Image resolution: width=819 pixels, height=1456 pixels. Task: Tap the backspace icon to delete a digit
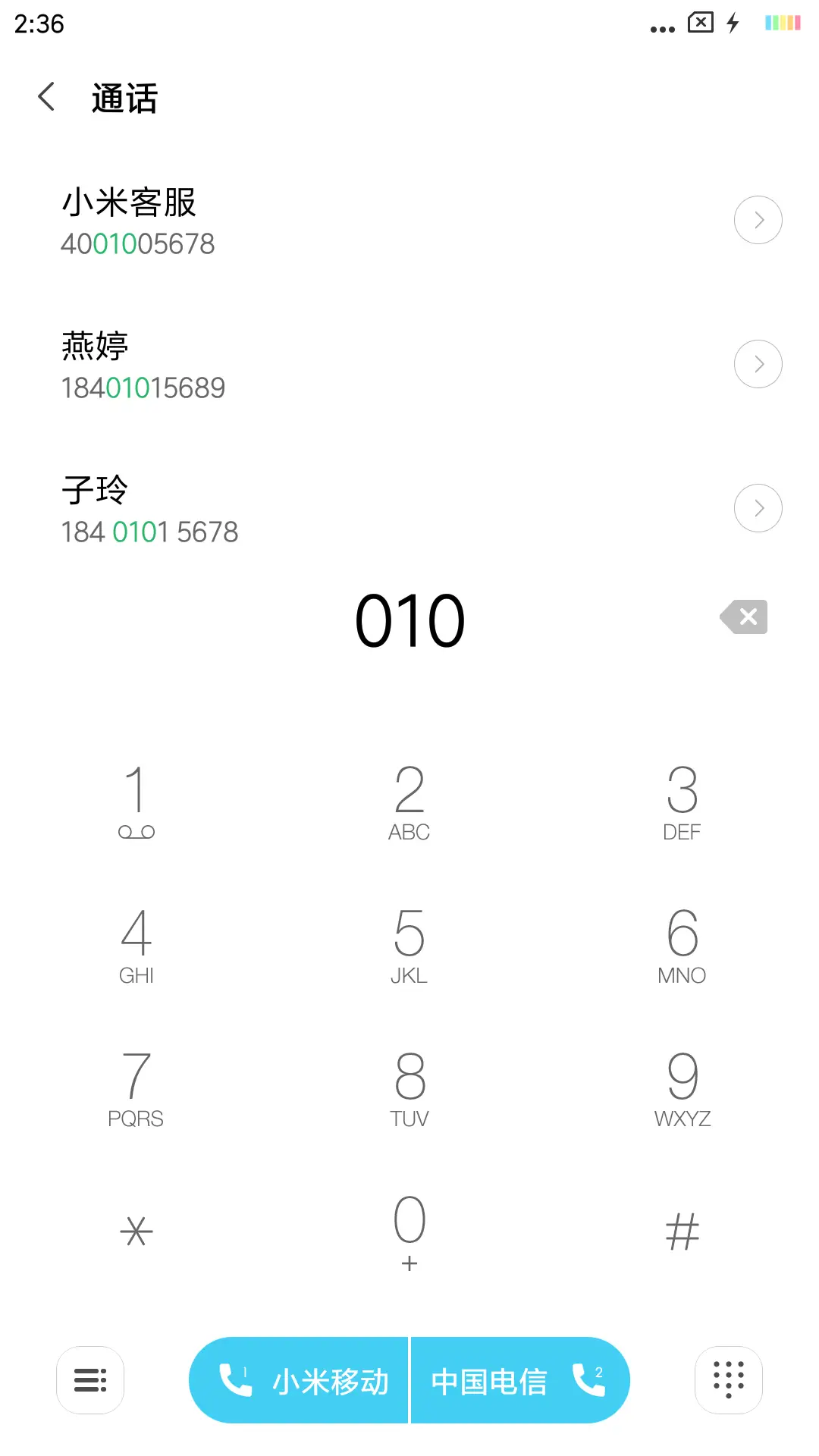coord(744,617)
